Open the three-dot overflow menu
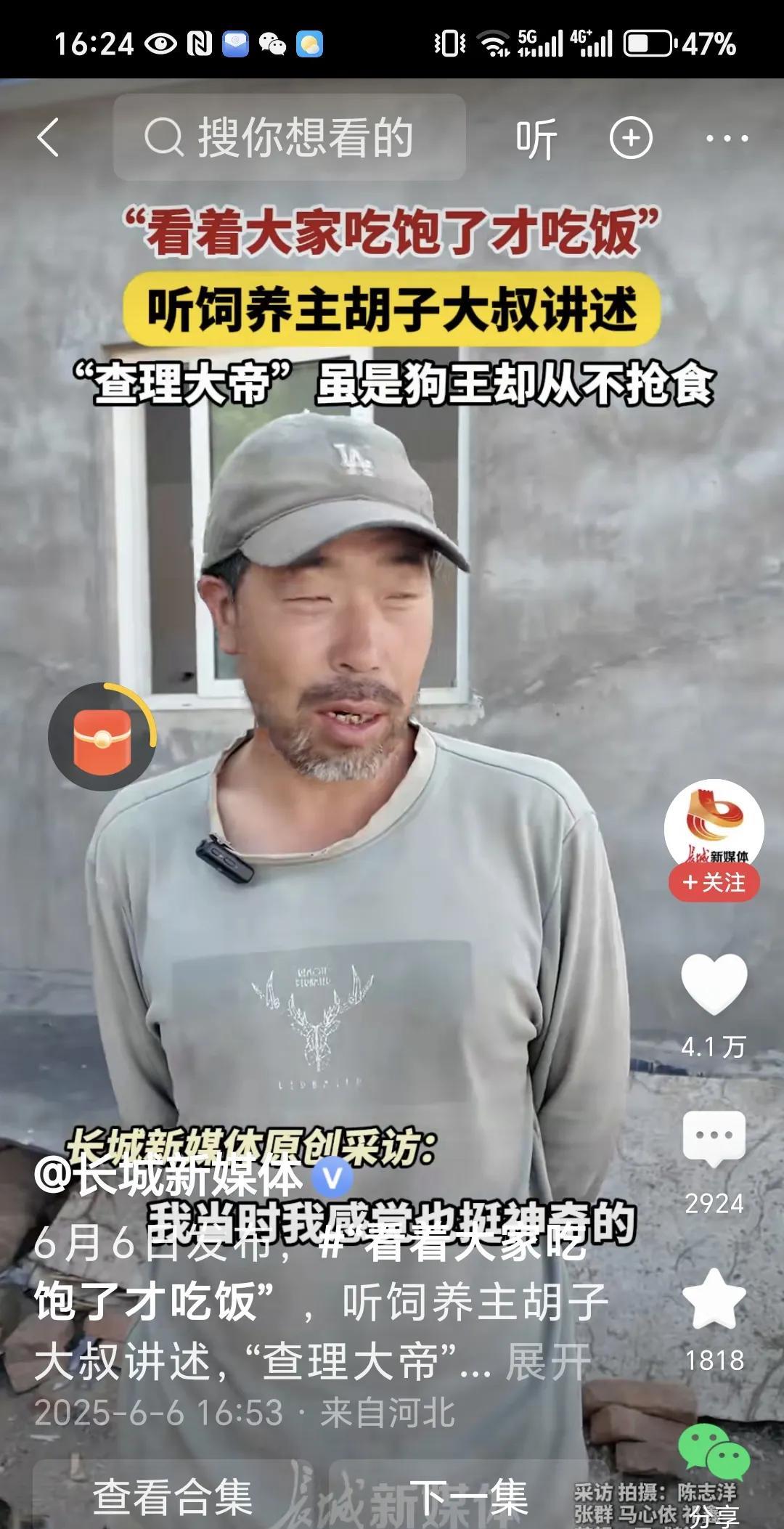The image size is (784, 1529). coord(726,138)
